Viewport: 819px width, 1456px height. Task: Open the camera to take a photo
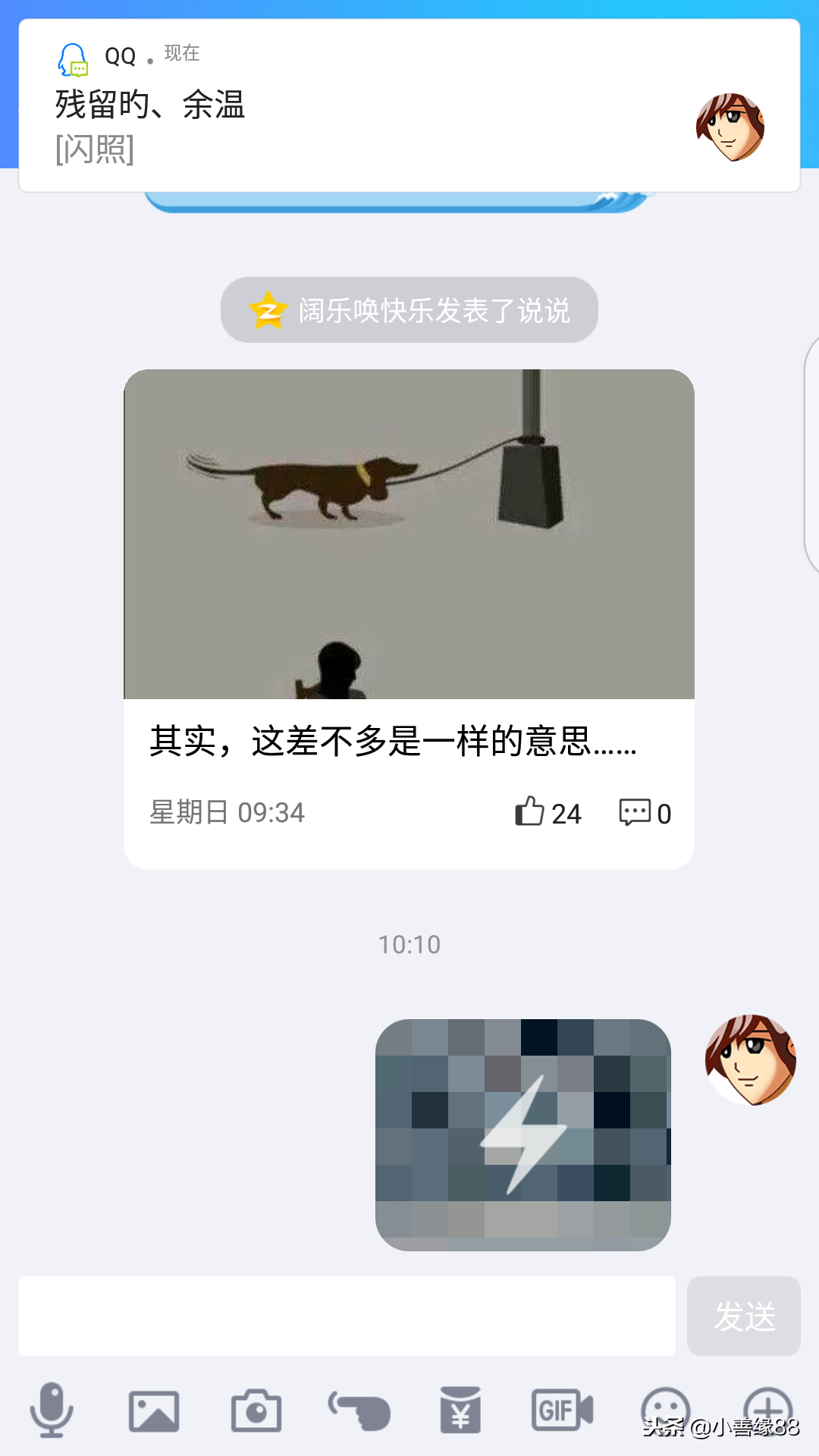point(256,1410)
